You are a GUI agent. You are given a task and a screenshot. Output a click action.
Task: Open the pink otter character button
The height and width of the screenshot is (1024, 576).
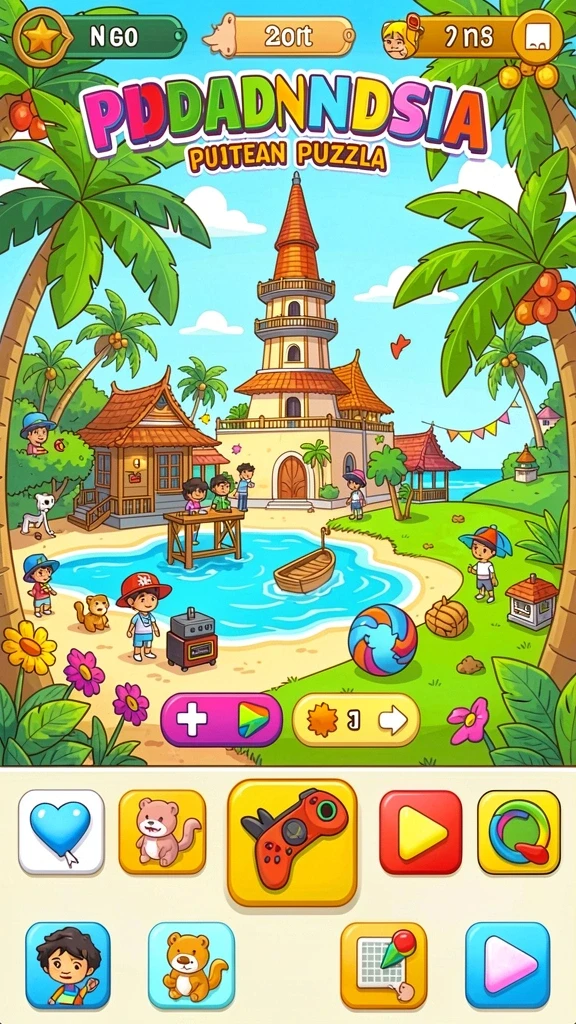tap(163, 831)
